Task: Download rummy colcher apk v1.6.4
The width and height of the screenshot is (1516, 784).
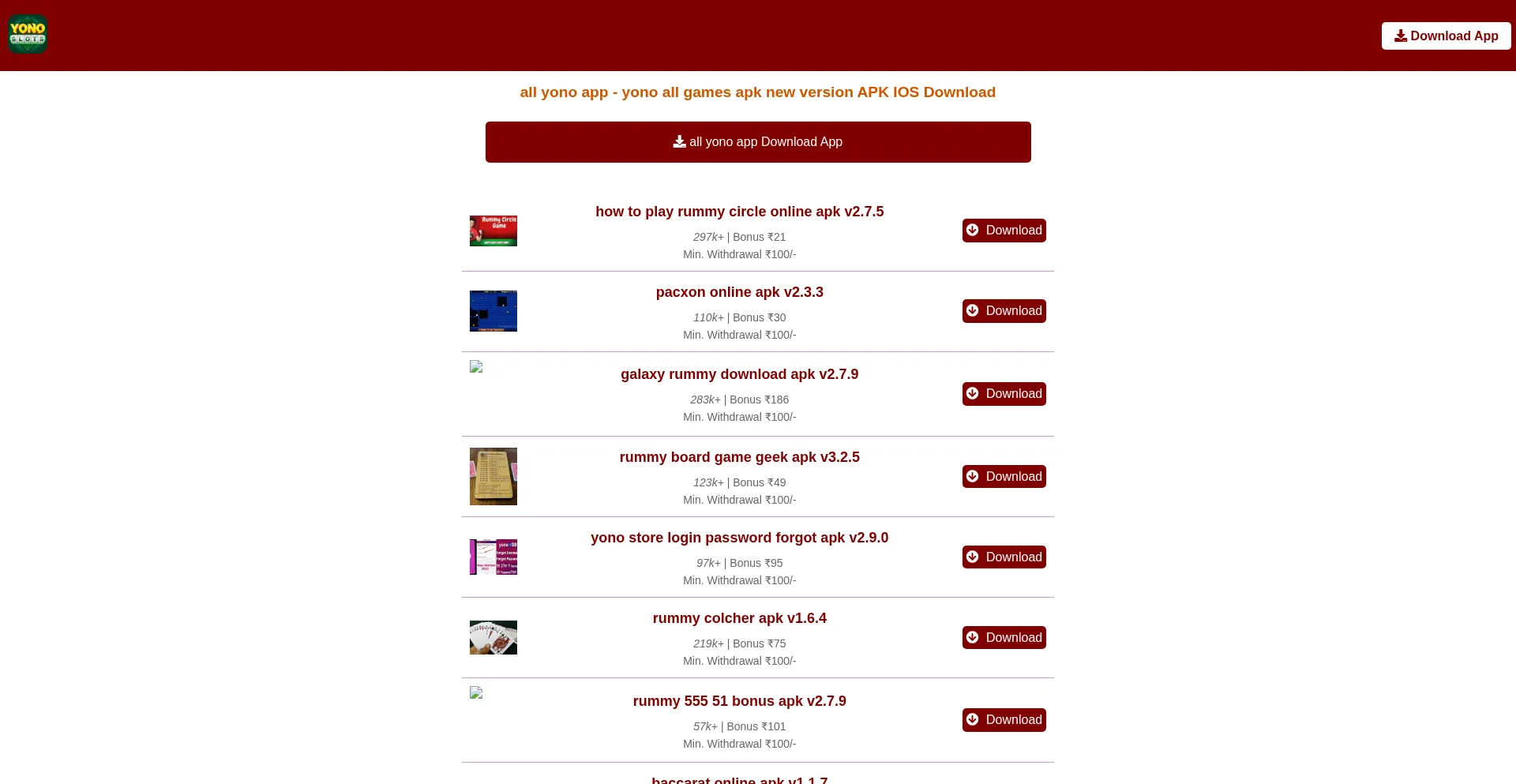Action: coord(1004,638)
